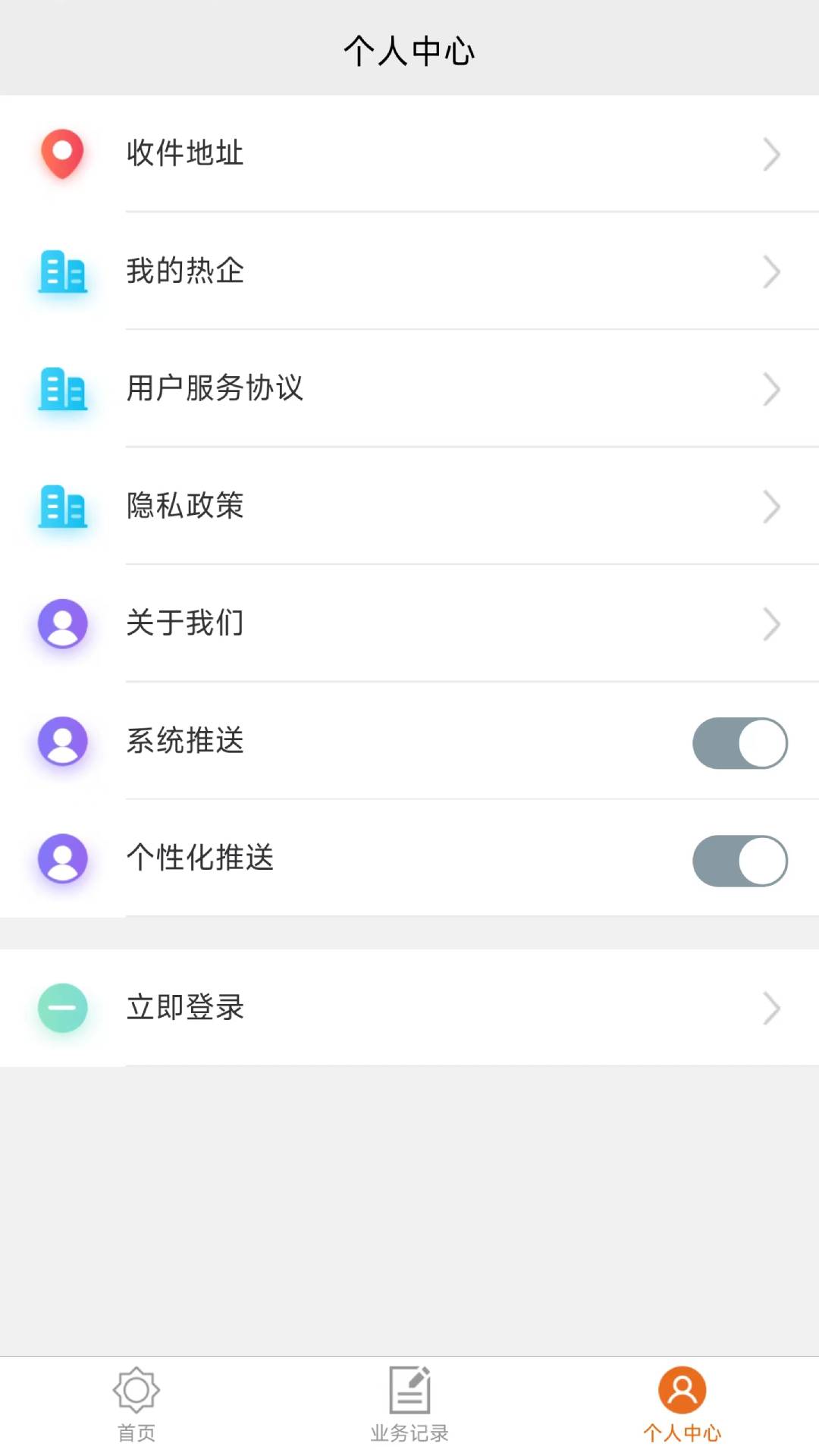Screen dimensions: 819x1456
Task: Click the green minus icon beside 立即登录
Action: (x=63, y=1009)
